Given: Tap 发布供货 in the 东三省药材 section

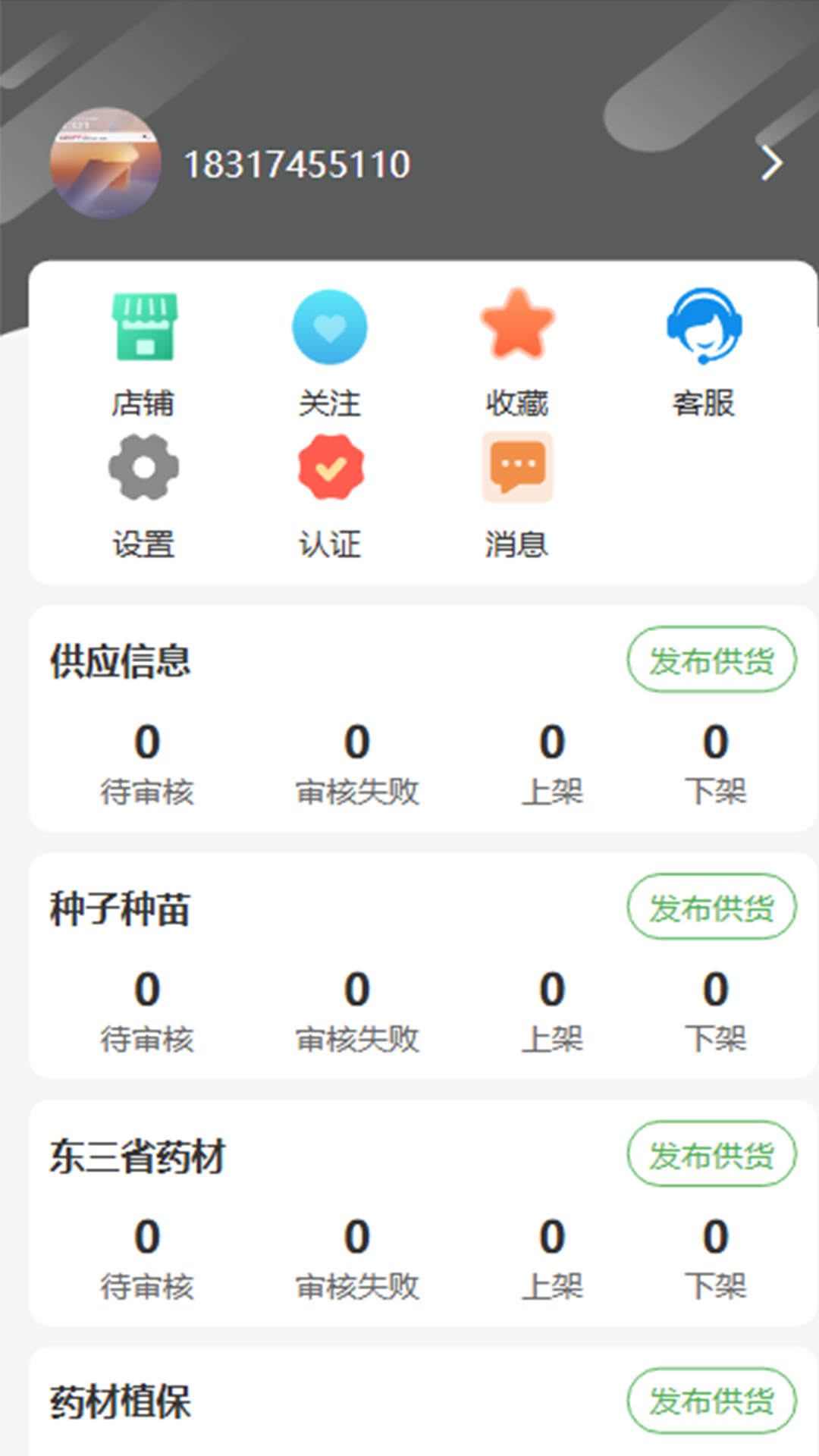Looking at the screenshot, I should pyautogui.click(x=711, y=1154).
